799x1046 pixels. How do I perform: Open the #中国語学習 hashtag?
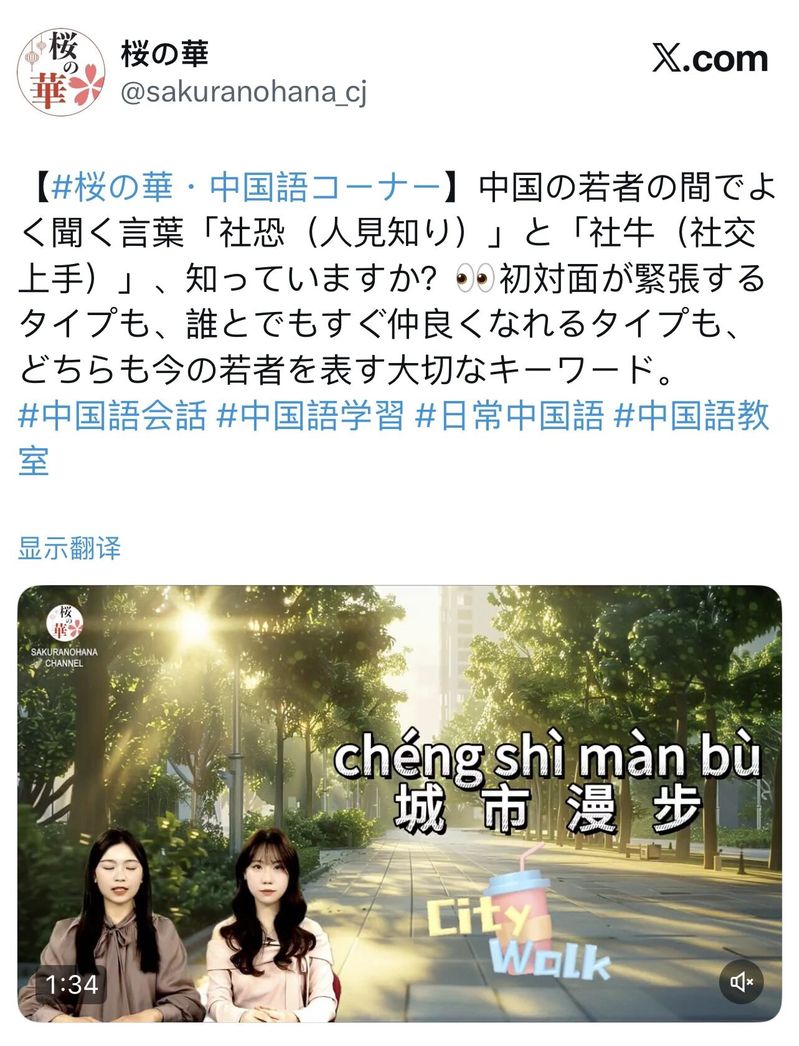coord(310,416)
